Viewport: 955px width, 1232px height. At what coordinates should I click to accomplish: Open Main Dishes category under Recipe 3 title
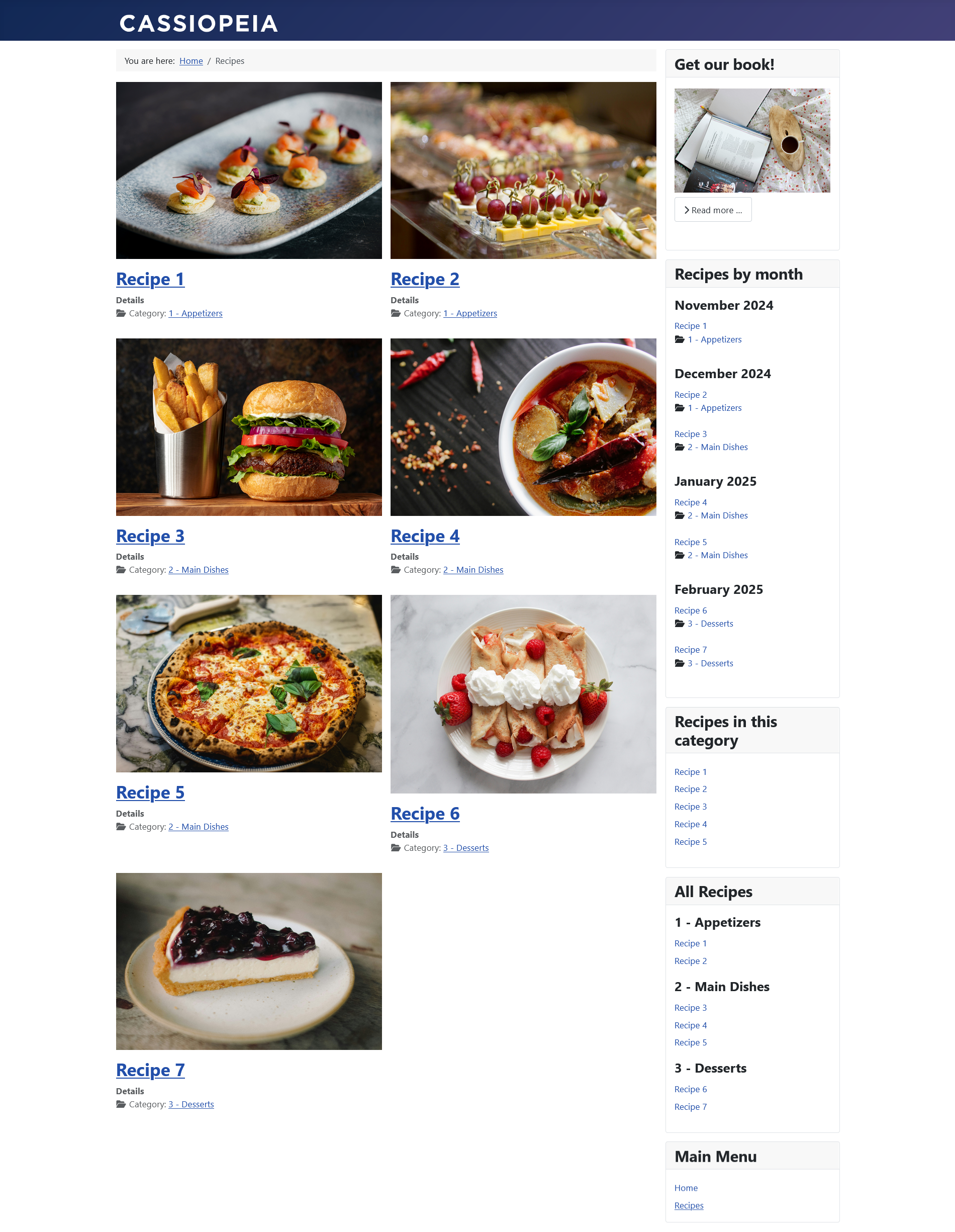pyautogui.click(x=199, y=570)
